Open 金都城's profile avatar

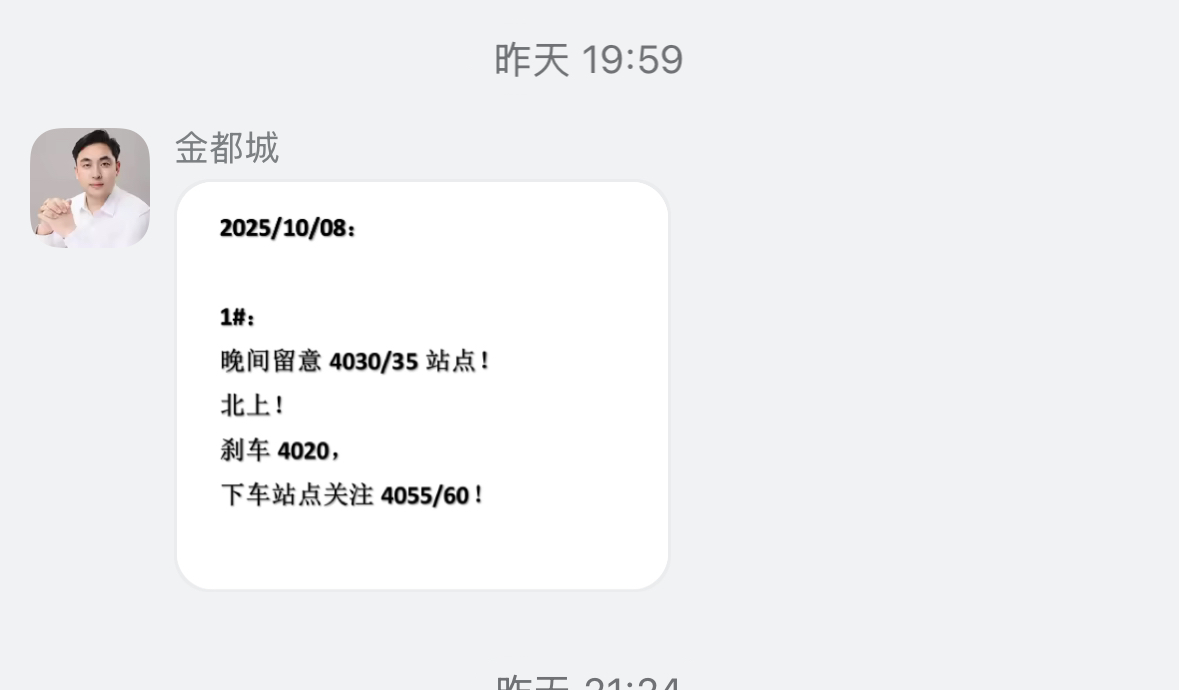click(90, 188)
